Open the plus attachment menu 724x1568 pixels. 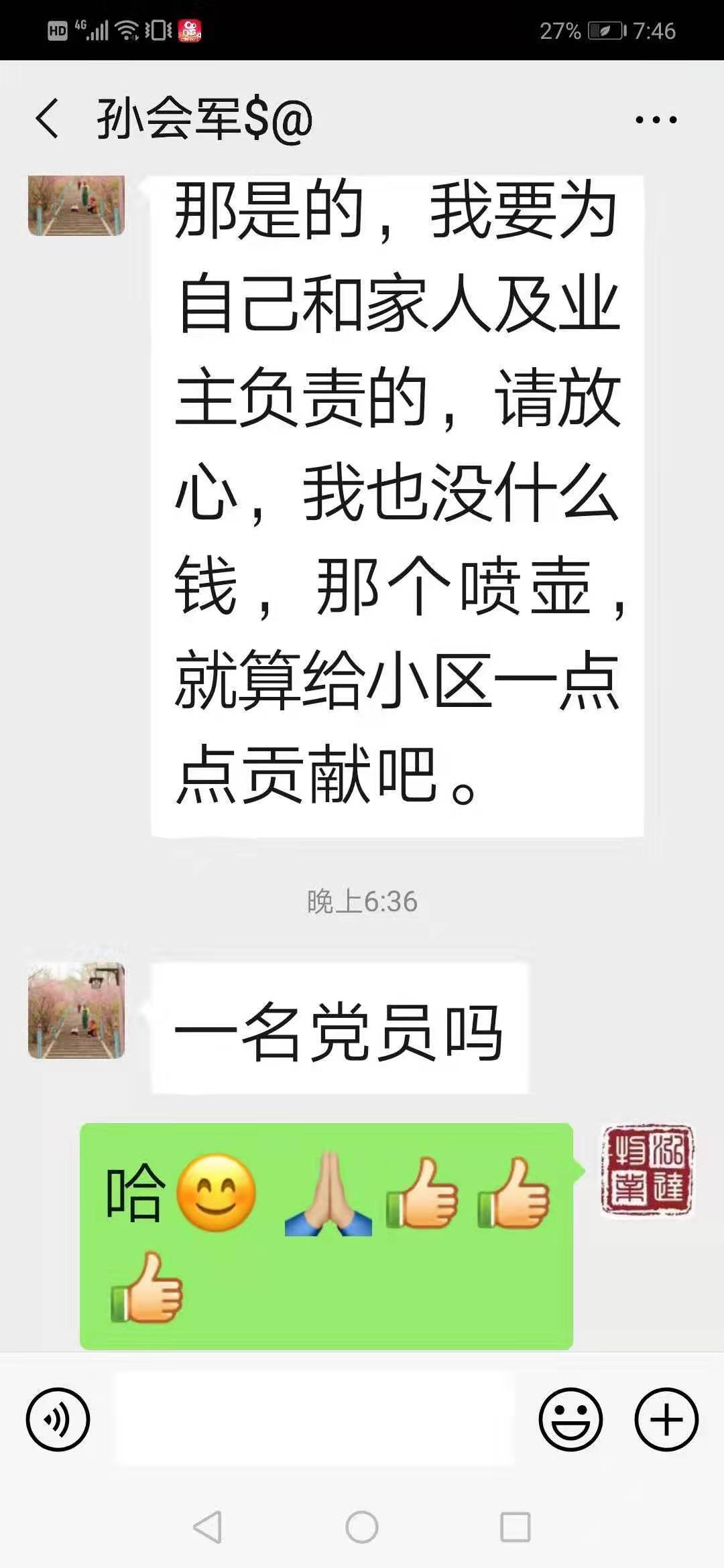point(666,1419)
